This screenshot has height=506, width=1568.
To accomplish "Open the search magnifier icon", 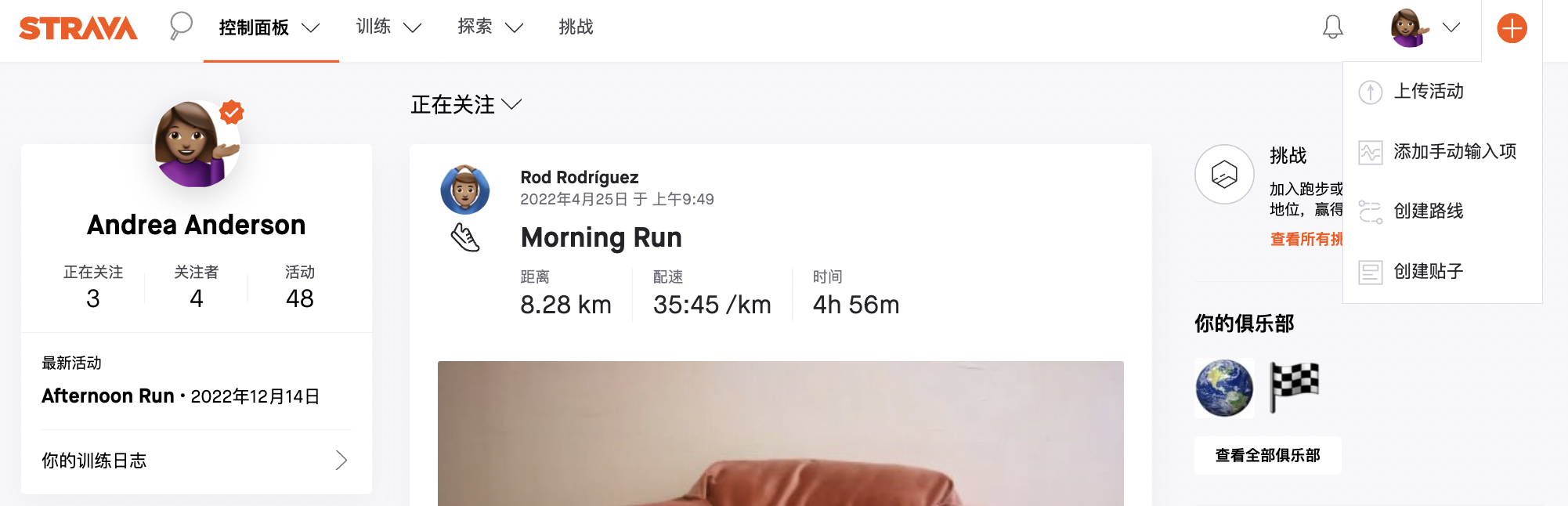I will (x=181, y=26).
